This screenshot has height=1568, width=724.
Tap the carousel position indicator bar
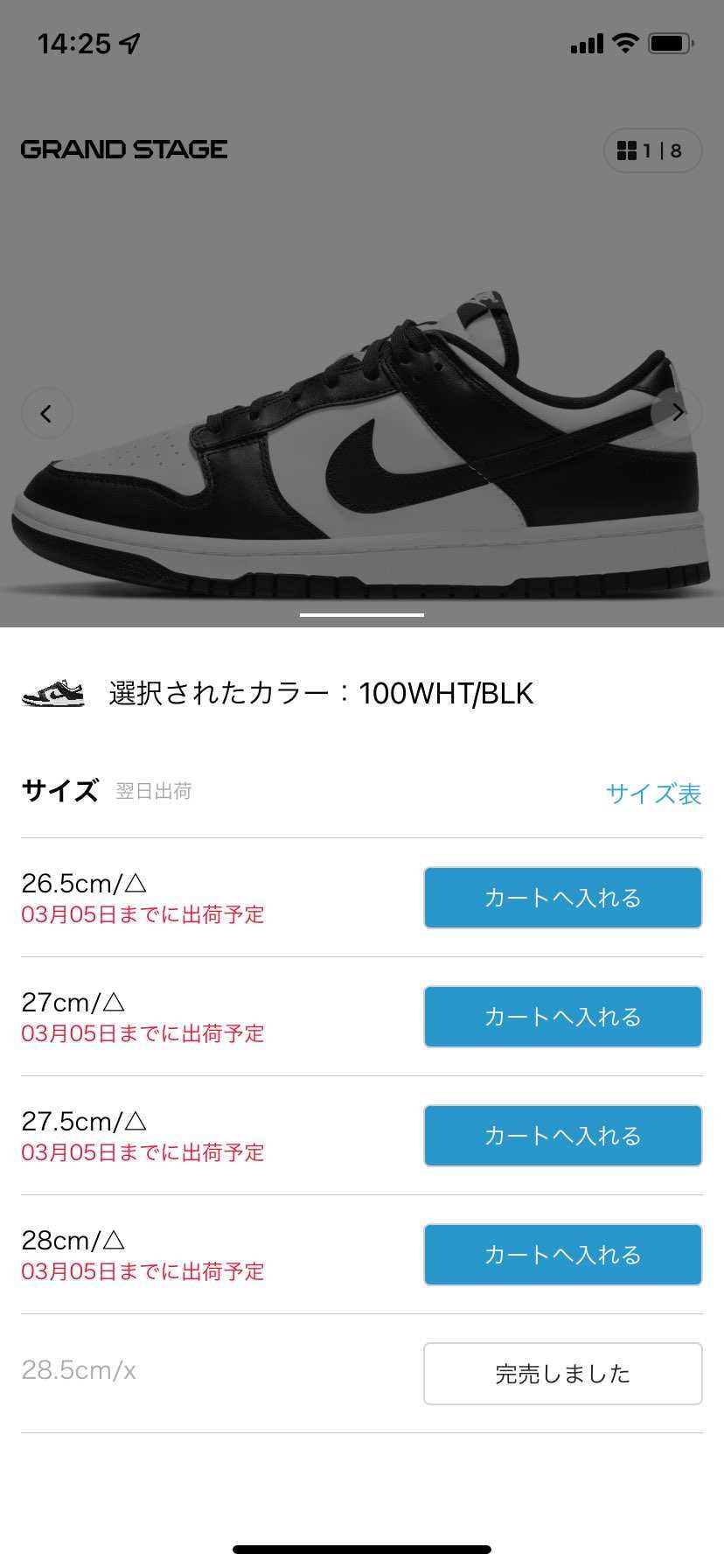(x=361, y=615)
